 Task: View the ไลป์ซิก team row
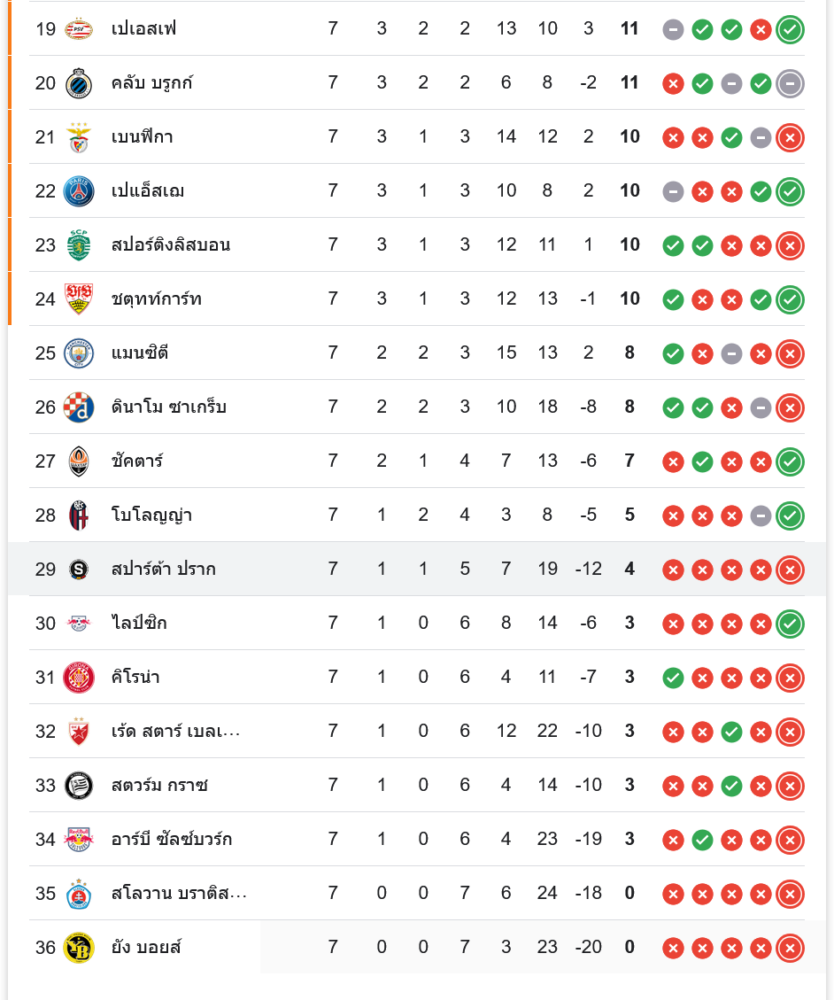click(x=139, y=623)
